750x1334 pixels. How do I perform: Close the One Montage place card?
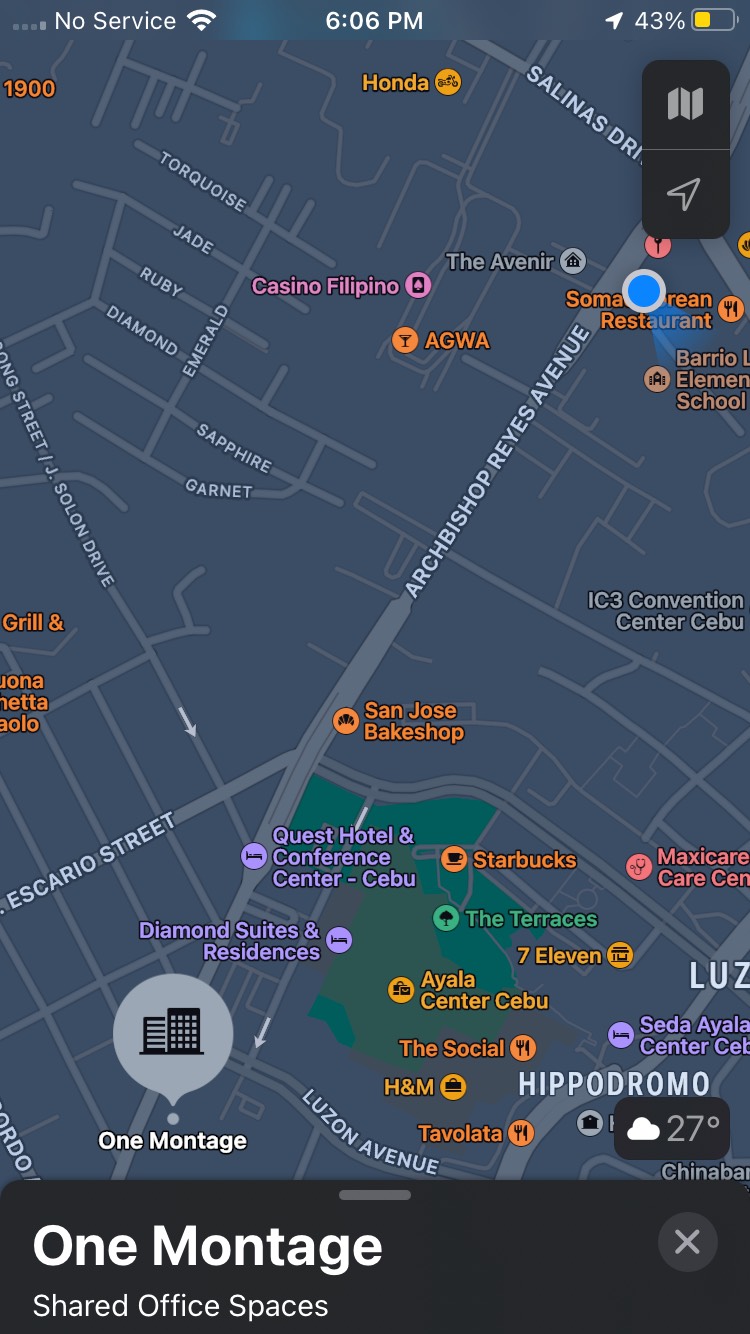pyautogui.click(x=687, y=1242)
